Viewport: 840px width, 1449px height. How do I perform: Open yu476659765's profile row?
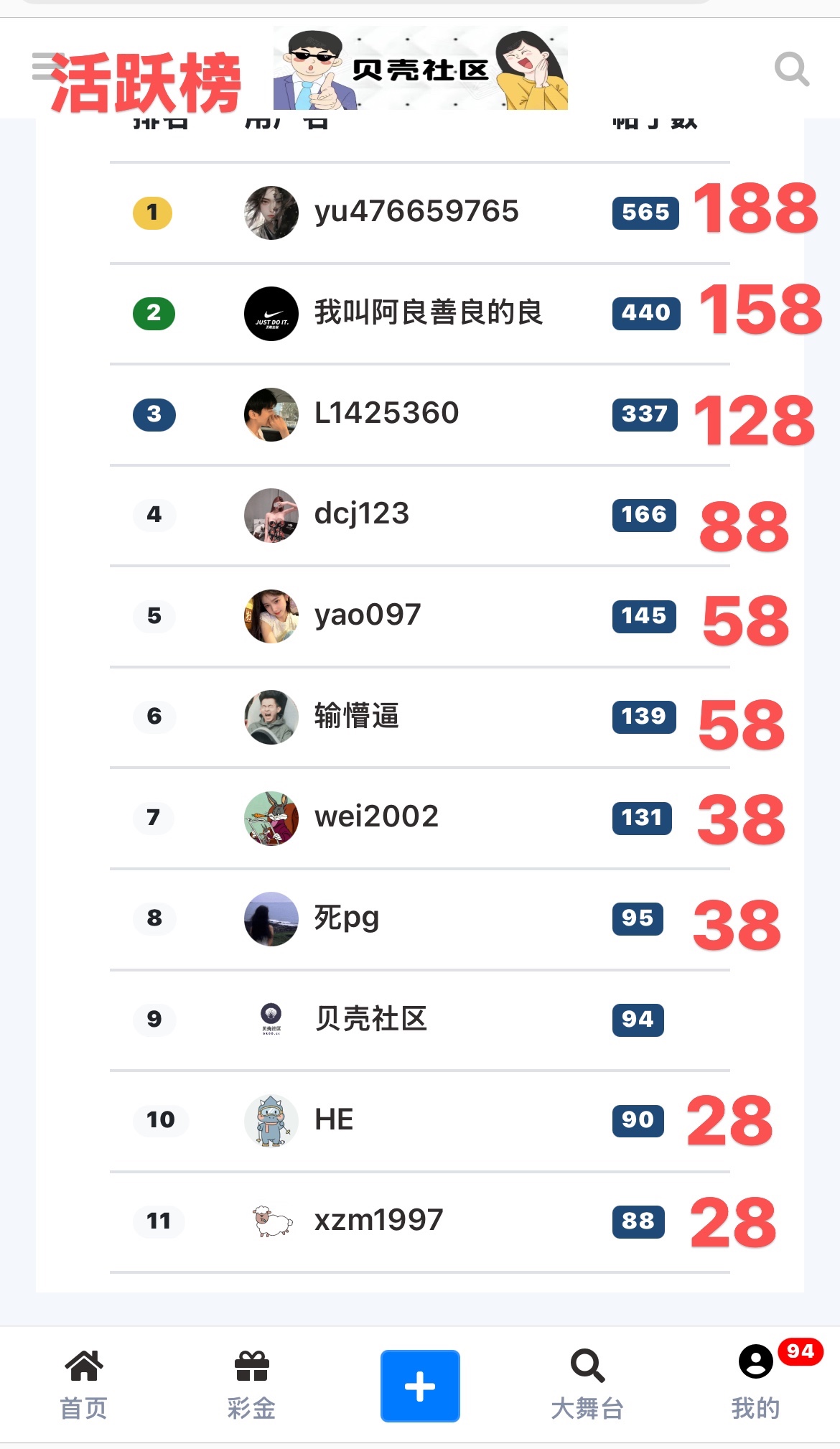(x=416, y=212)
